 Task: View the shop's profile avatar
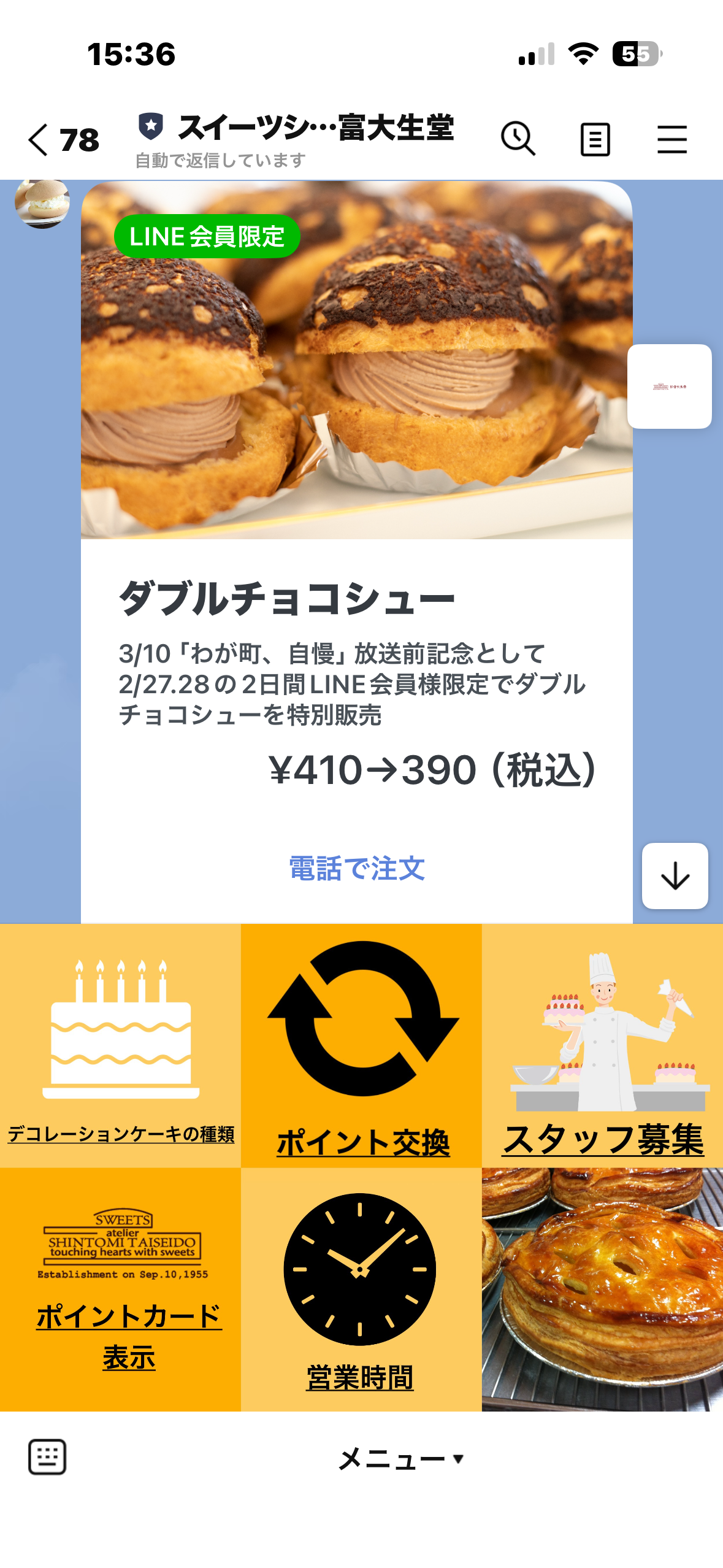42,202
